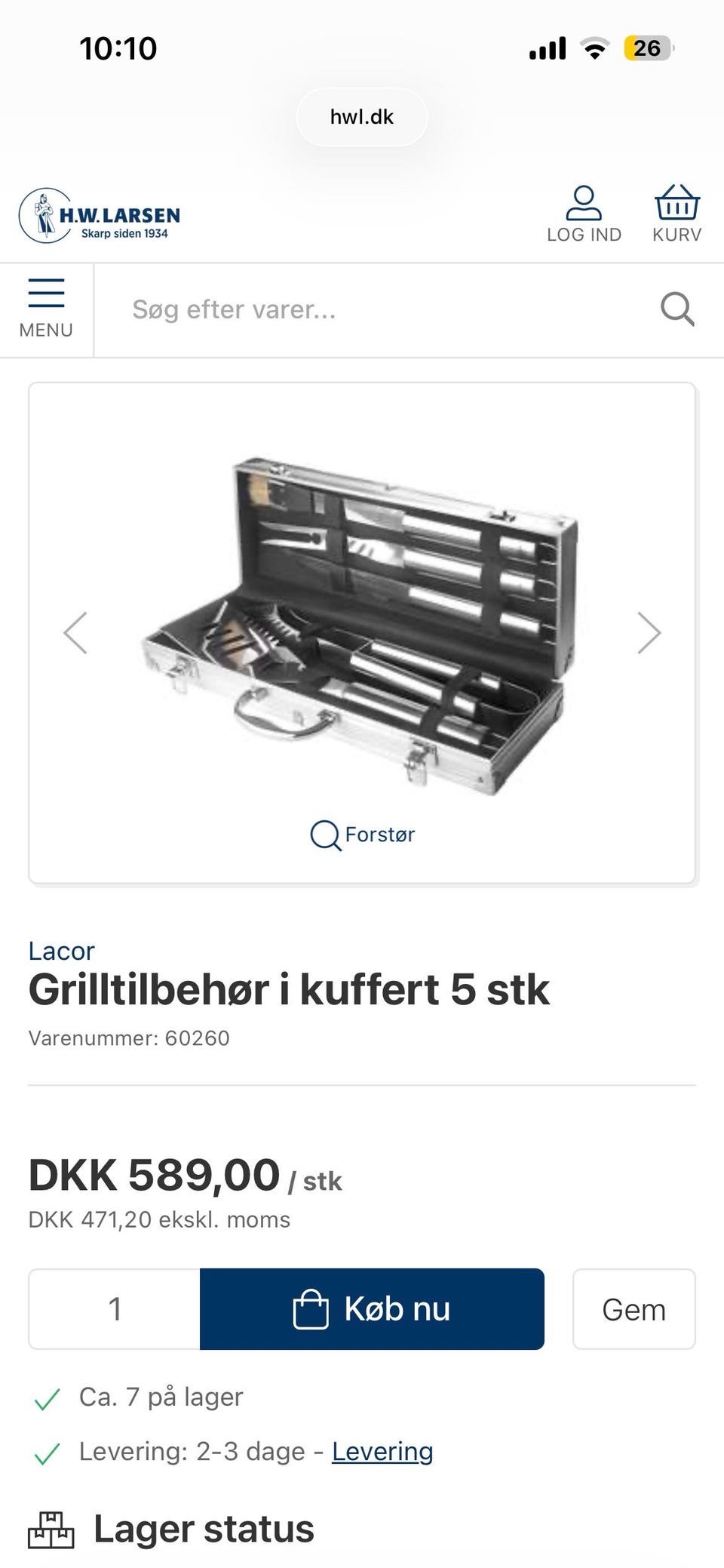The width and height of the screenshot is (724, 1568).
Task: Click the checkmark beside Levering 2-3 dage
Action: click(47, 1450)
